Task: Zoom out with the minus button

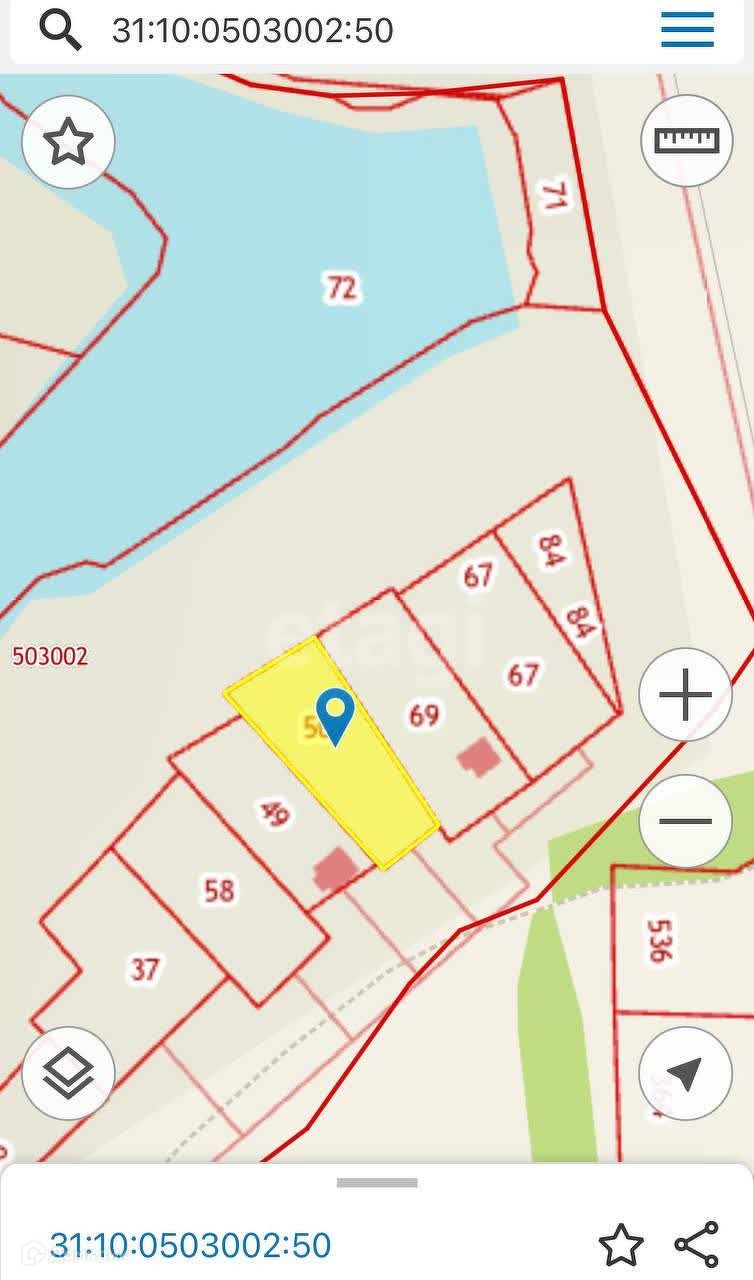Action: coord(686,821)
